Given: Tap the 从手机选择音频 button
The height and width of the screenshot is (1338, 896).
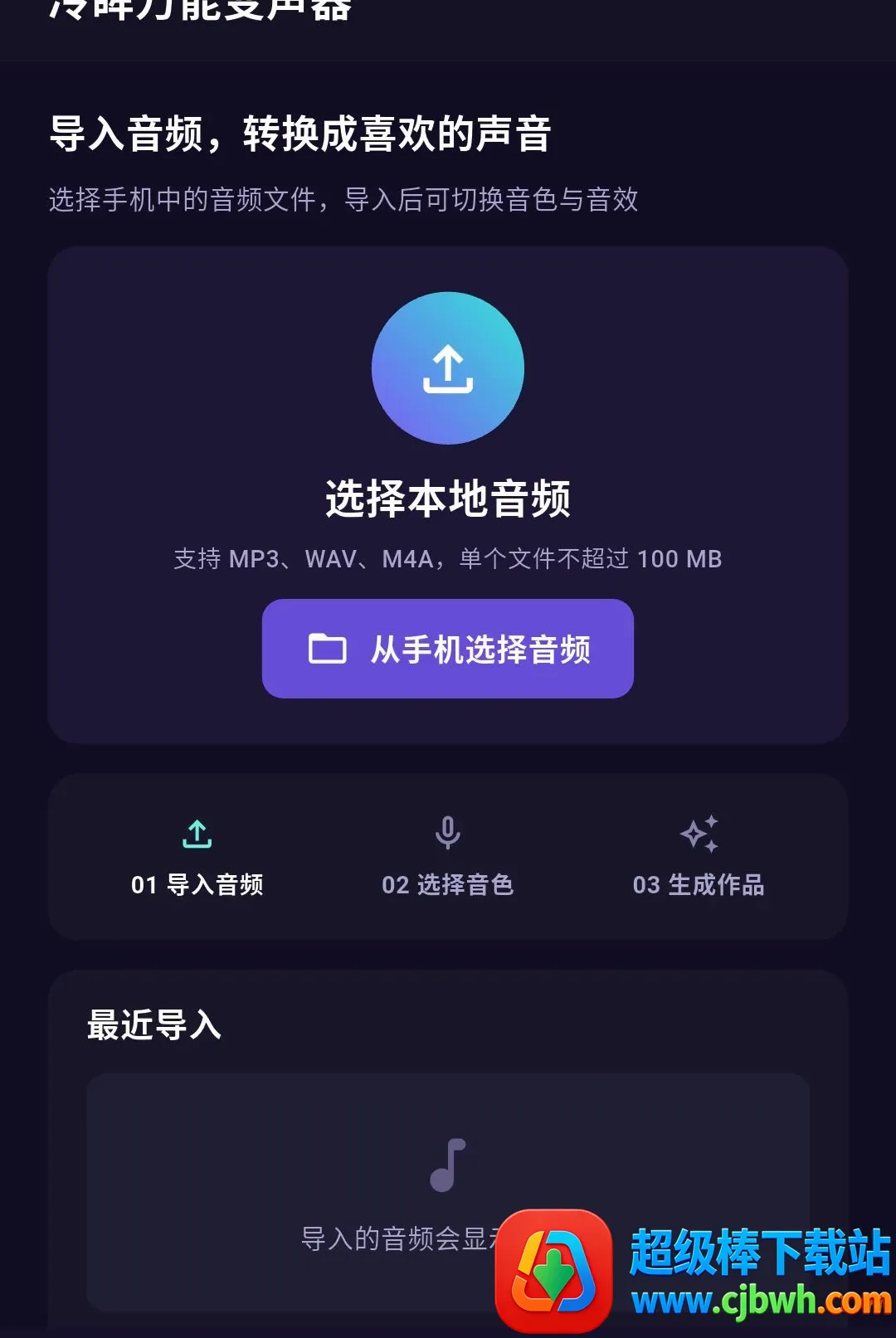Looking at the screenshot, I should (448, 649).
